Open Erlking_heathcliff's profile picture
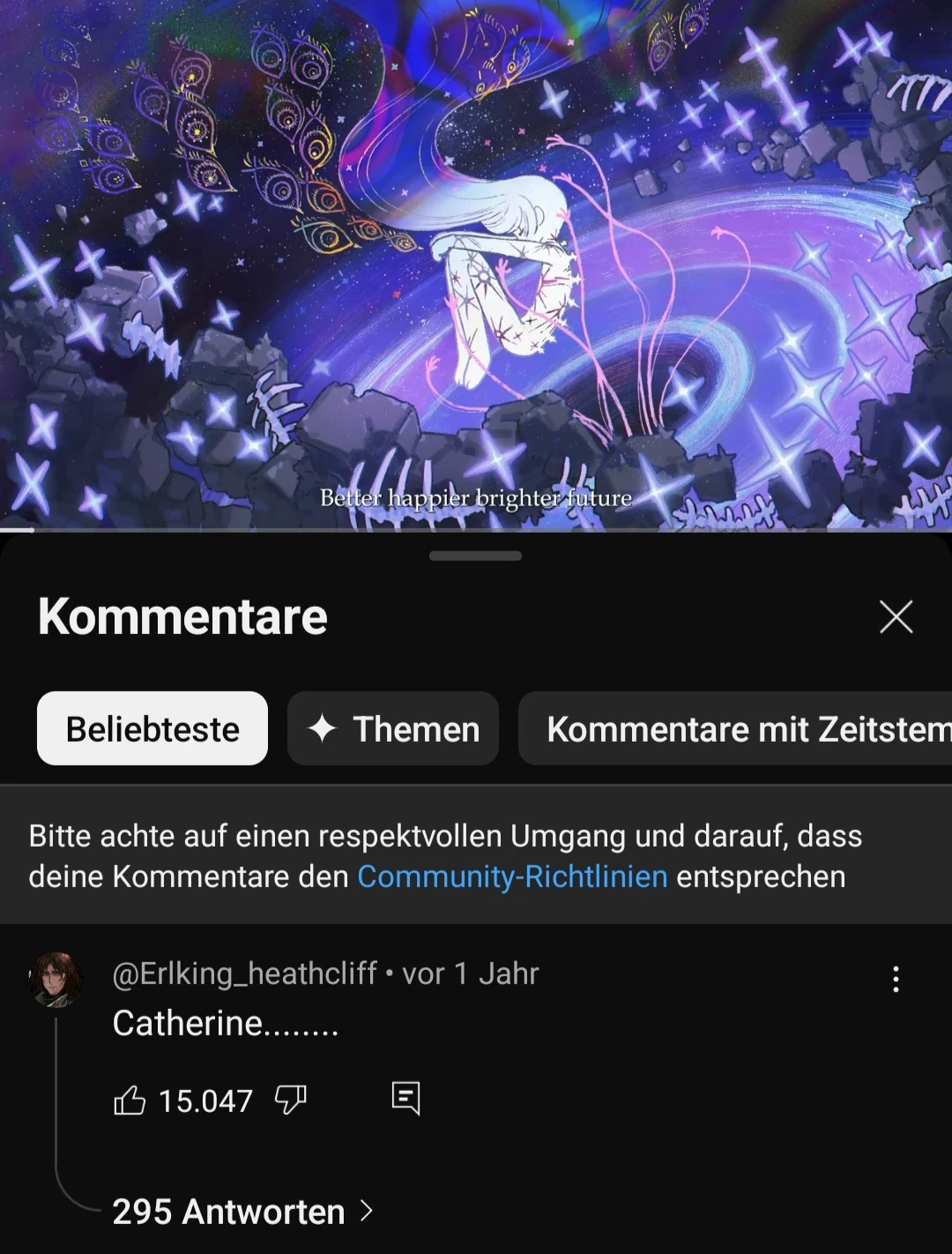 click(56, 980)
